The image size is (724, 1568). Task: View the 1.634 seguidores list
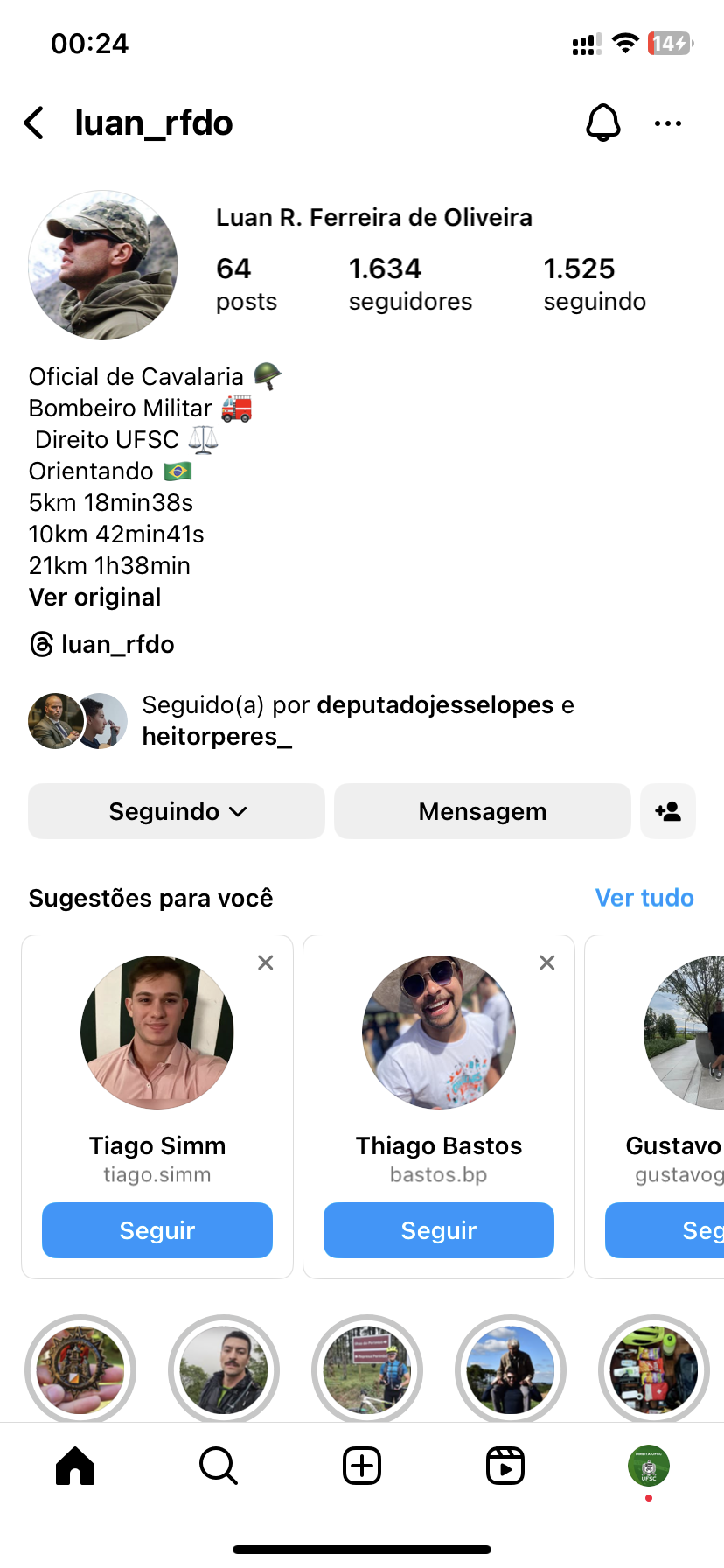click(x=410, y=283)
